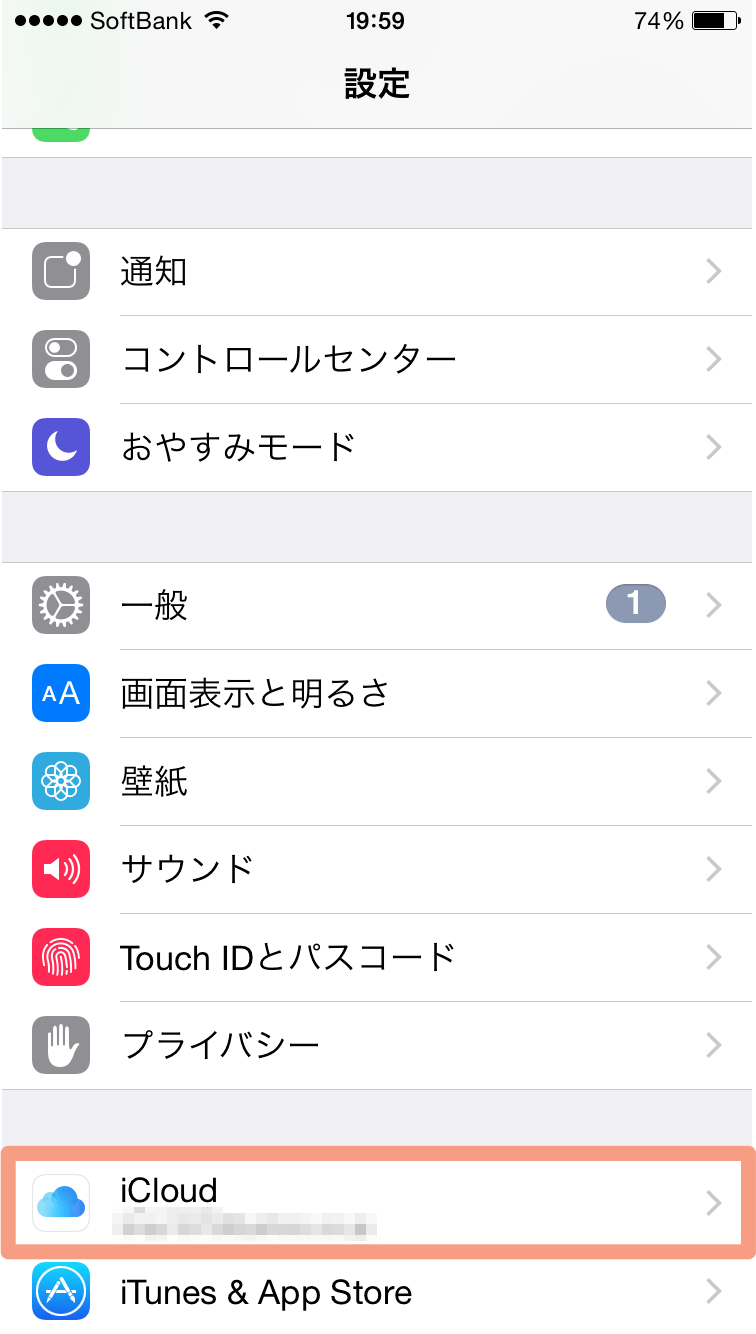The width and height of the screenshot is (756, 1334).
Task: Open General settings via the gear 一般 icon
Action: pyautogui.click(x=61, y=603)
